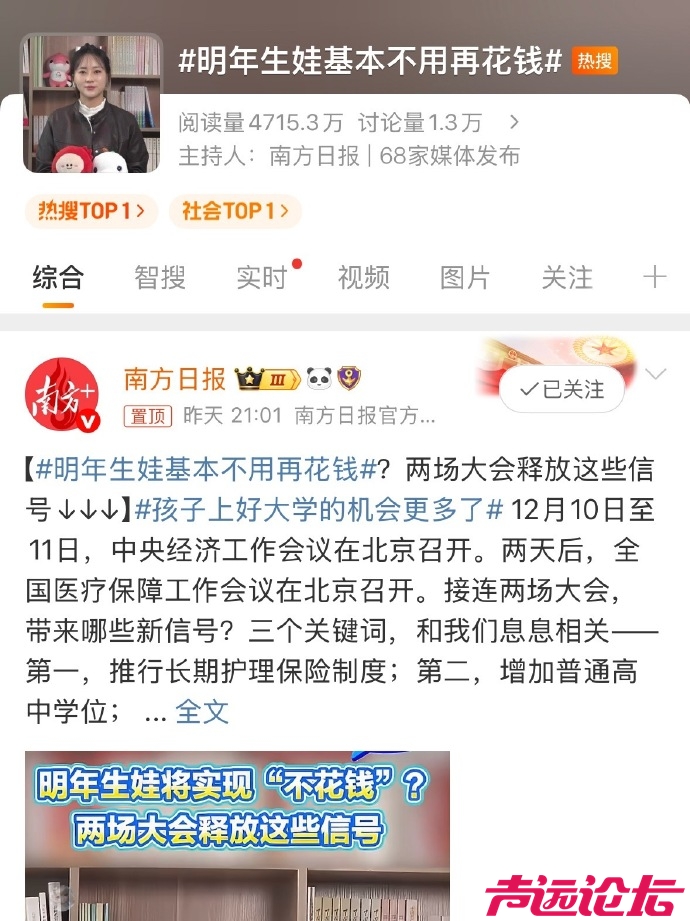Switch to the 实时 tab
This screenshot has height=921, width=690.
coord(262,277)
